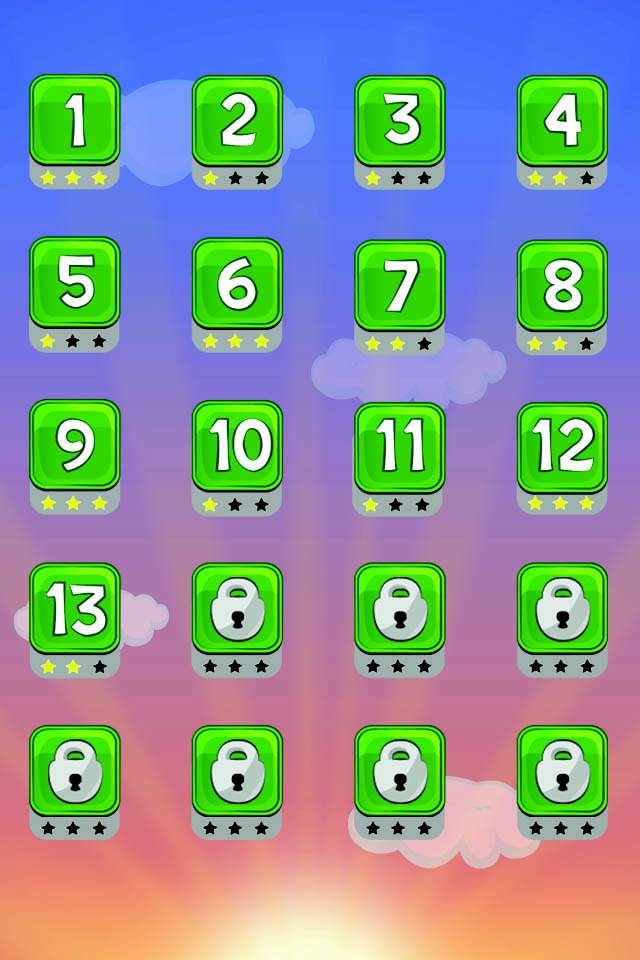Play level 3

pos(400,120)
